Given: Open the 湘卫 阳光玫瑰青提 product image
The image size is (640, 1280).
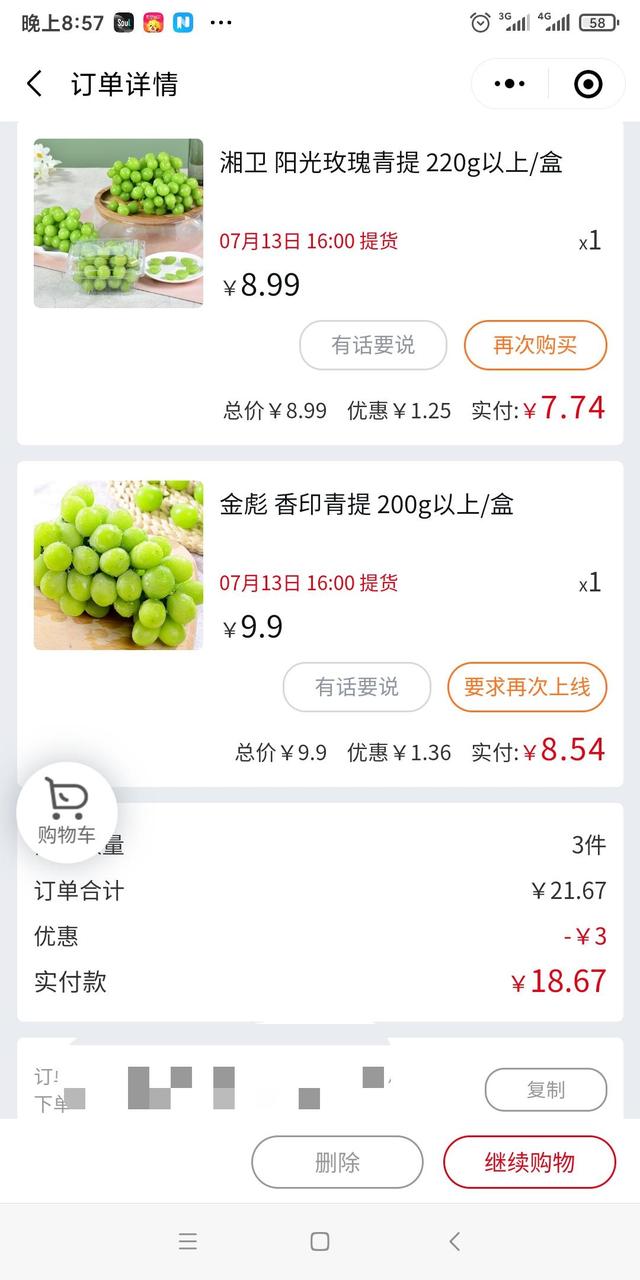Looking at the screenshot, I should pos(118,223).
